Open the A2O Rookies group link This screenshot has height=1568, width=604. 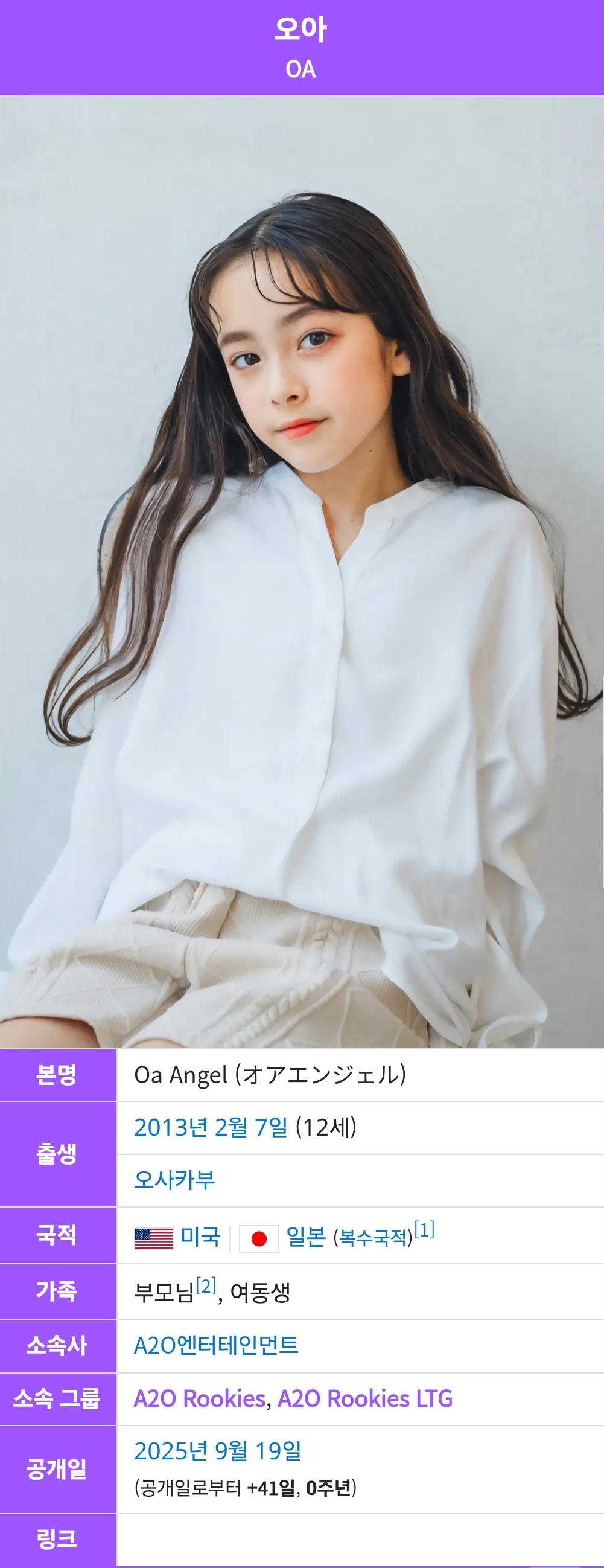pos(200,1398)
